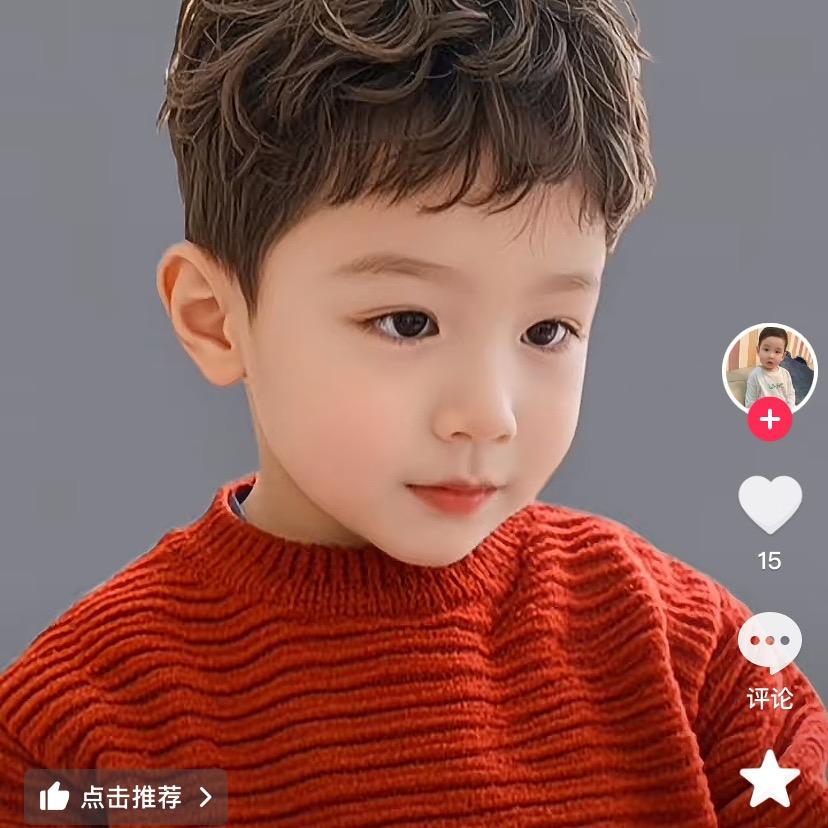Open the 评论 comments

click(769, 643)
